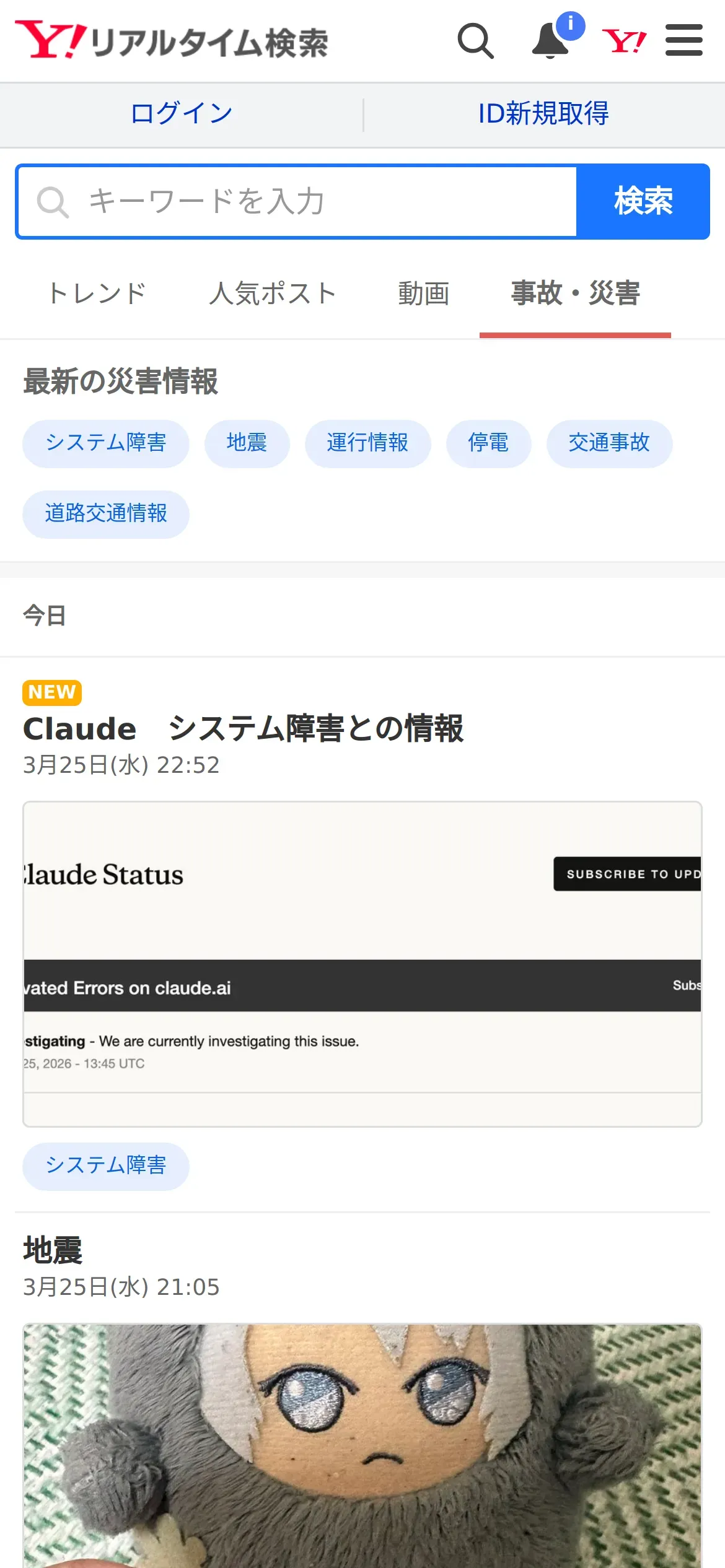The width and height of the screenshot is (725, 1568).
Task: Switch to the 人気ポスト tab
Action: (x=273, y=294)
